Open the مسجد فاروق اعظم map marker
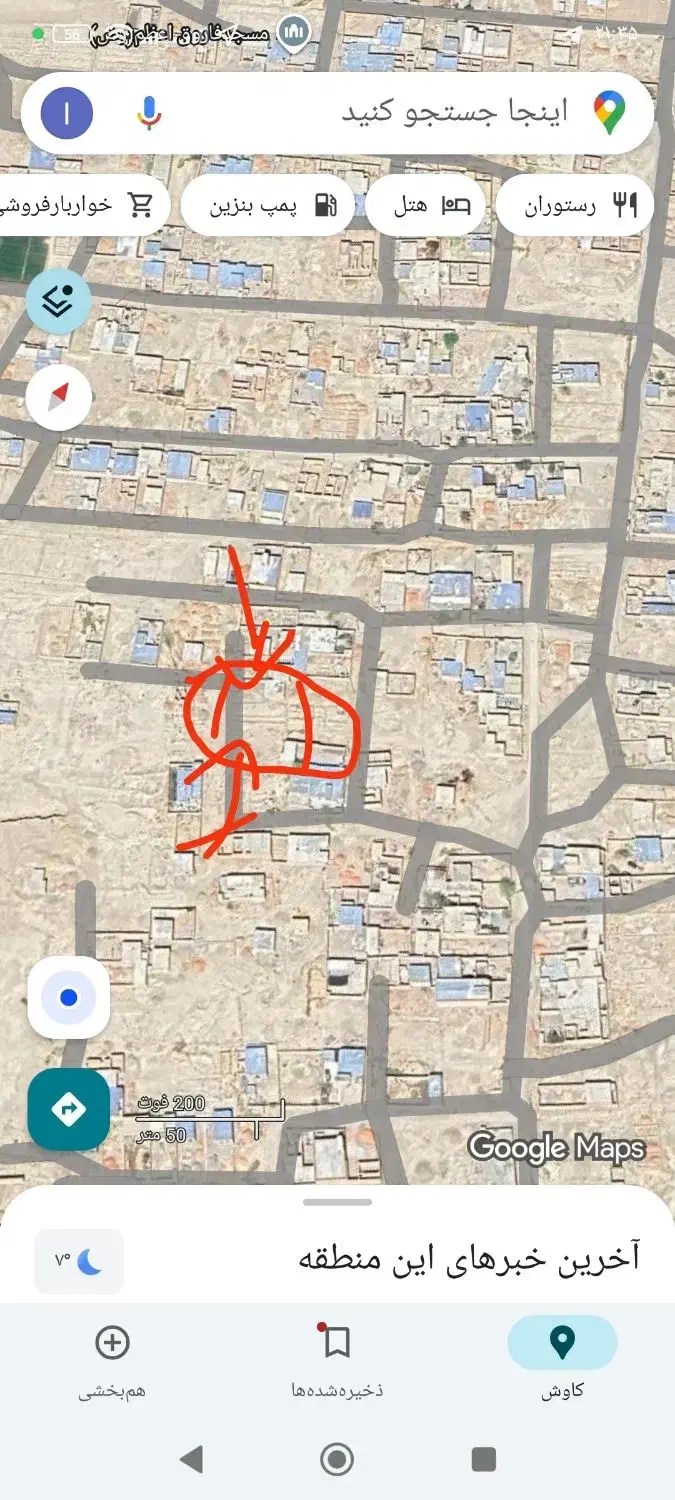 click(x=293, y=33)
